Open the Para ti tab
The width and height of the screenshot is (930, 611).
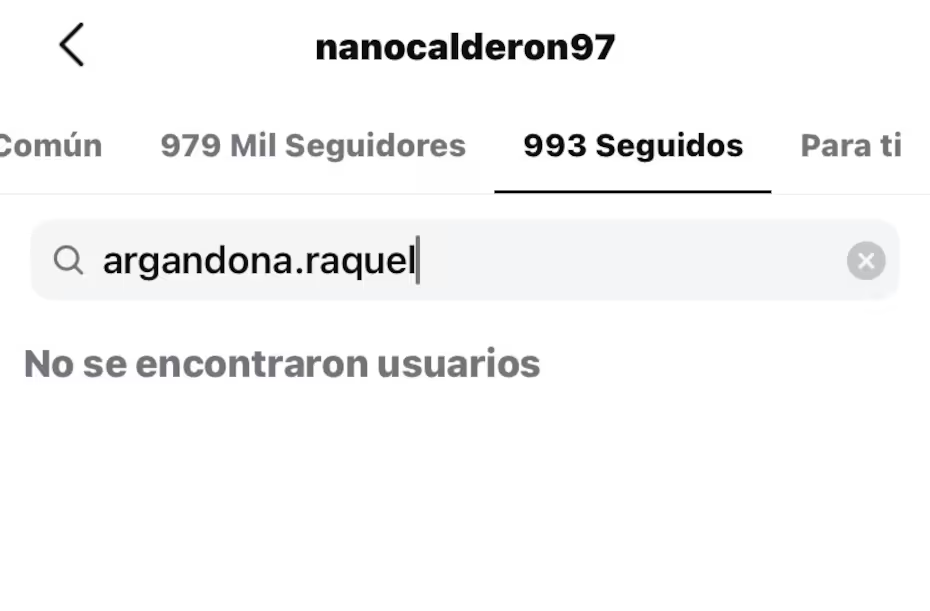[x=851, y=146]
